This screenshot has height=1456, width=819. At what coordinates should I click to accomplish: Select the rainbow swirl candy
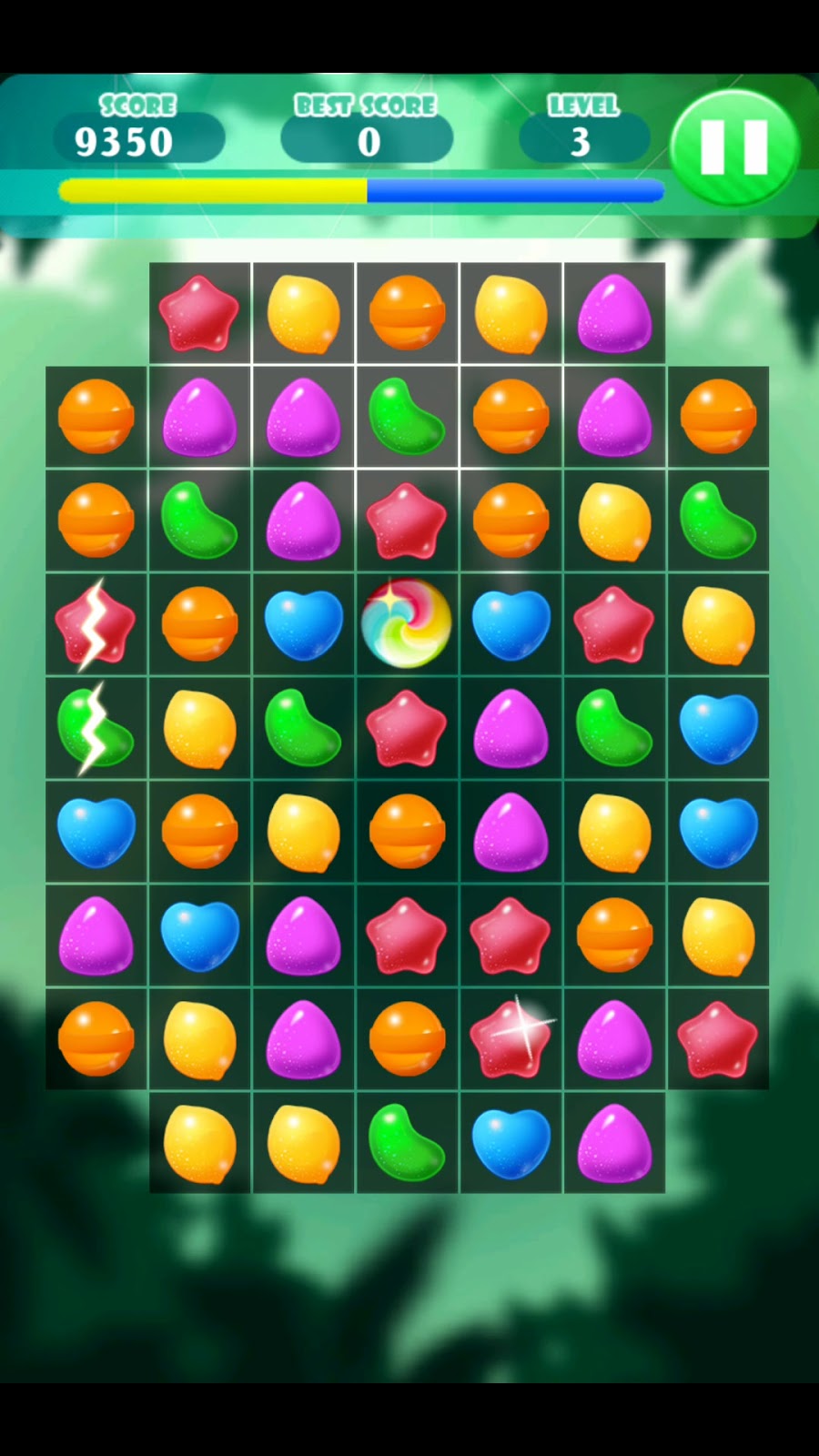pos(406,623)
